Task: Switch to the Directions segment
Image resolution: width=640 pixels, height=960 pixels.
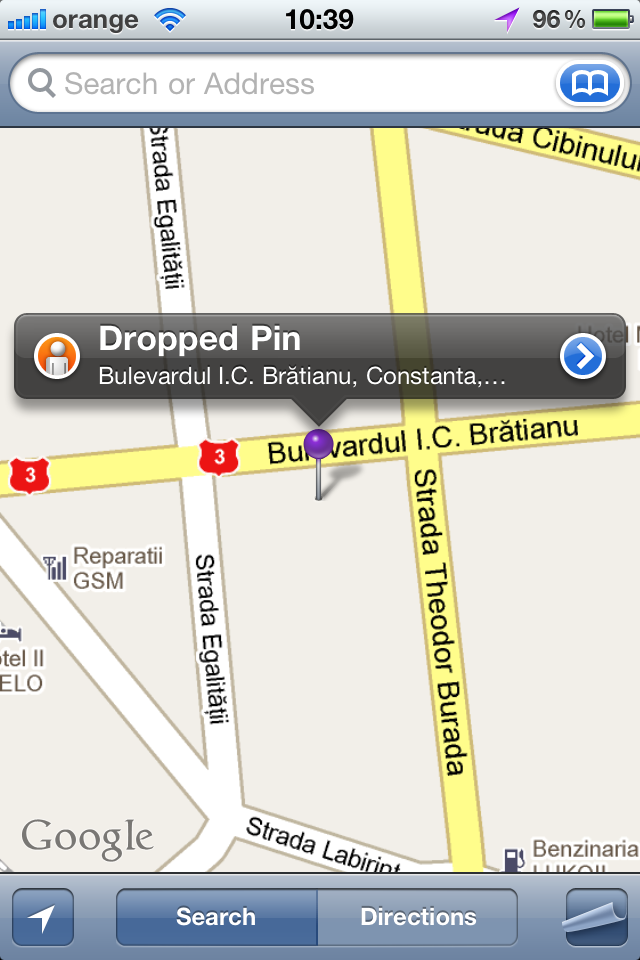Action: (x=418, y=917)
